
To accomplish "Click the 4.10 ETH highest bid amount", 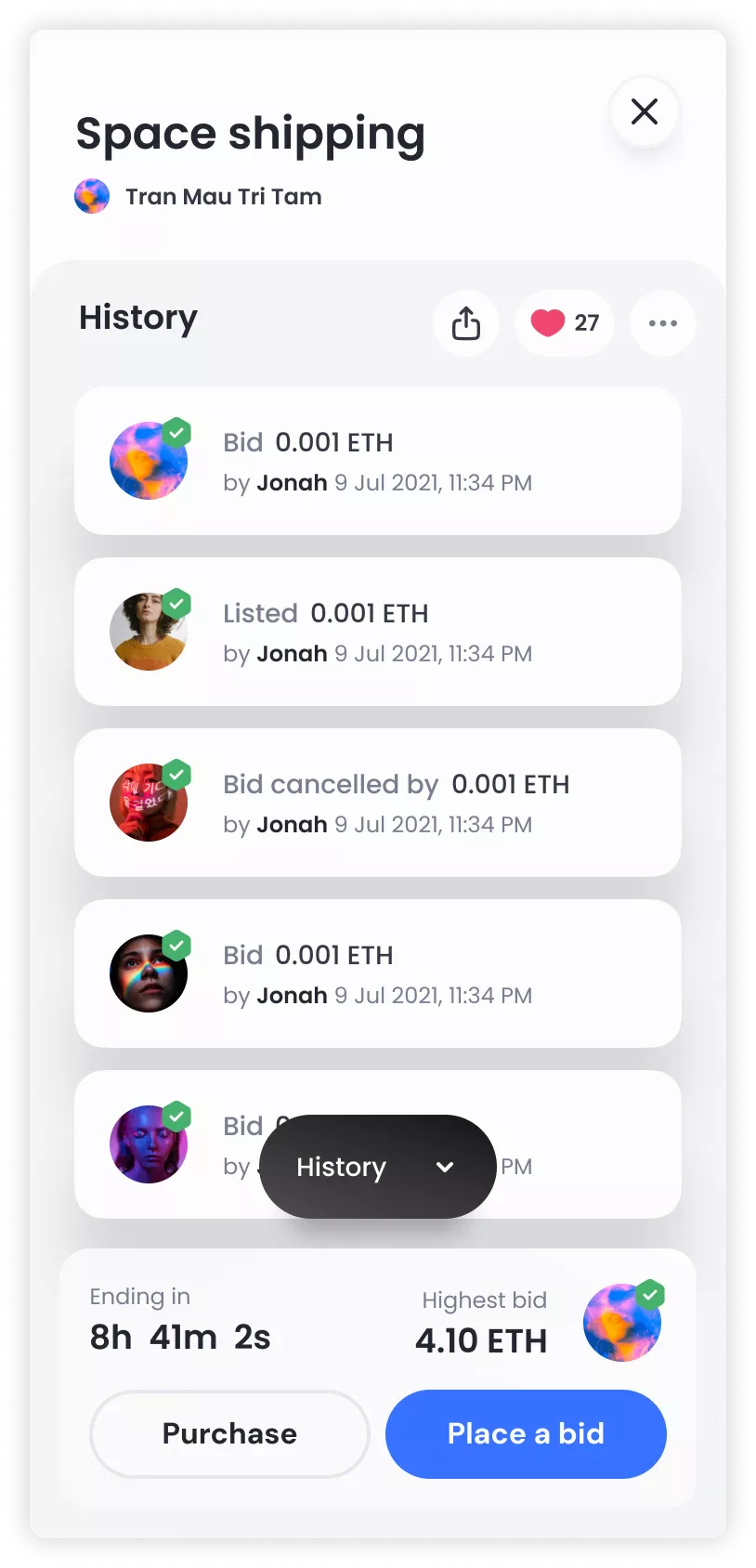I will 480,1340.
